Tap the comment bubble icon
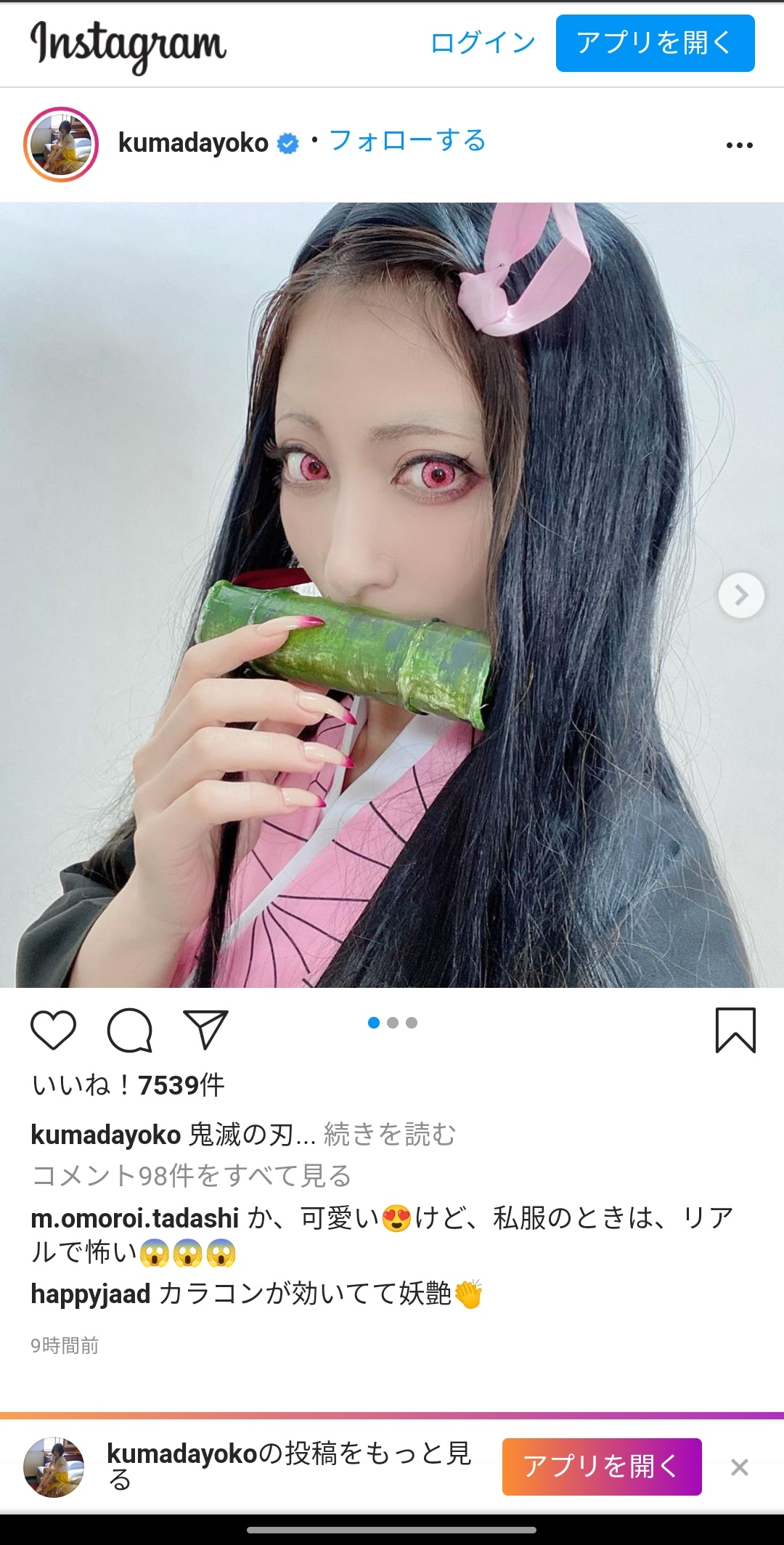Image resolution: width=784 pixels, height=1545 pixels. point(130,1030)
